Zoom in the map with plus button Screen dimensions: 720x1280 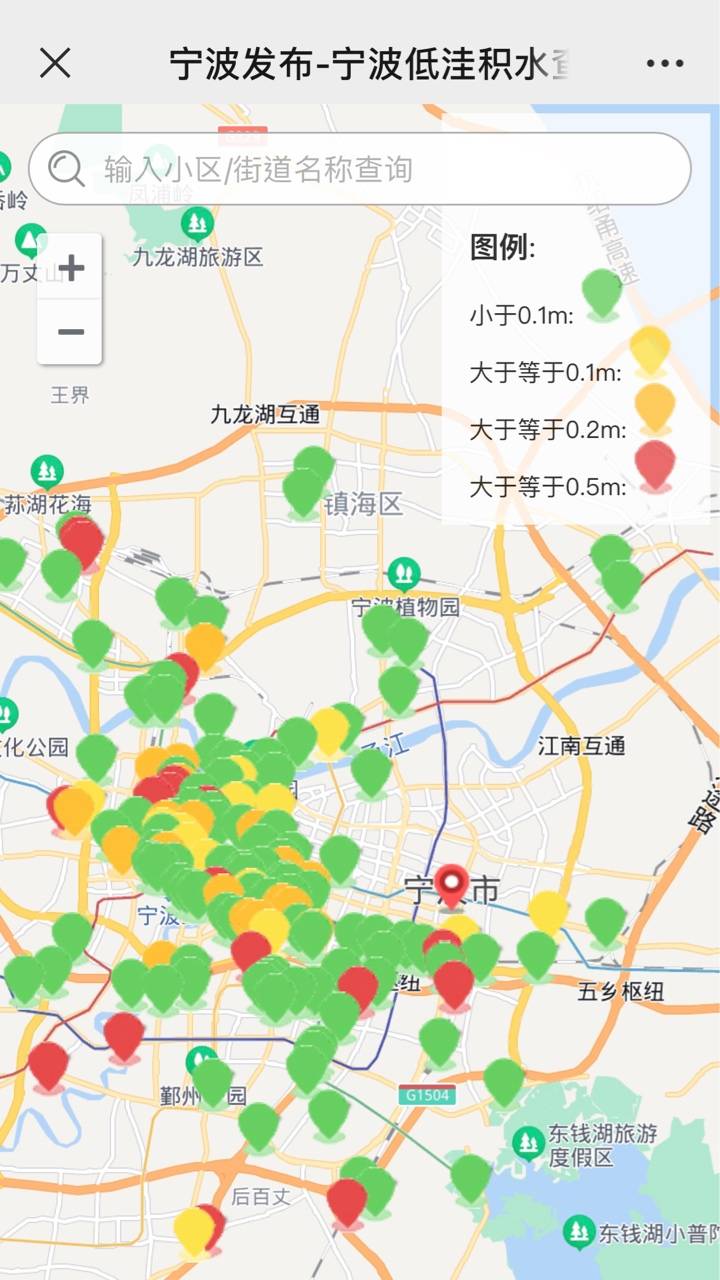click(x=70, y=267)
